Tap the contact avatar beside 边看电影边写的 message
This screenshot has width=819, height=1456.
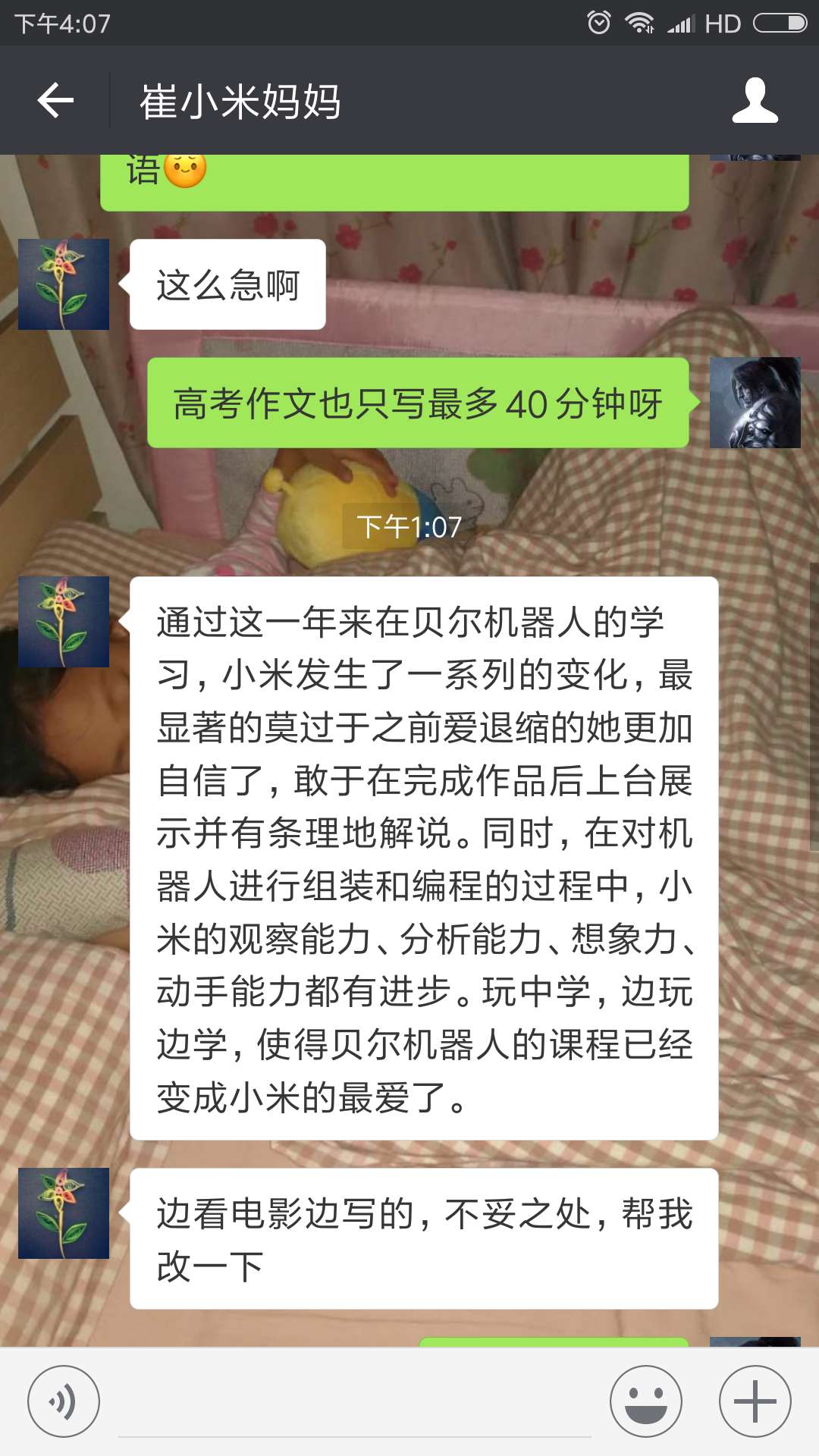tap(64, 1213)
